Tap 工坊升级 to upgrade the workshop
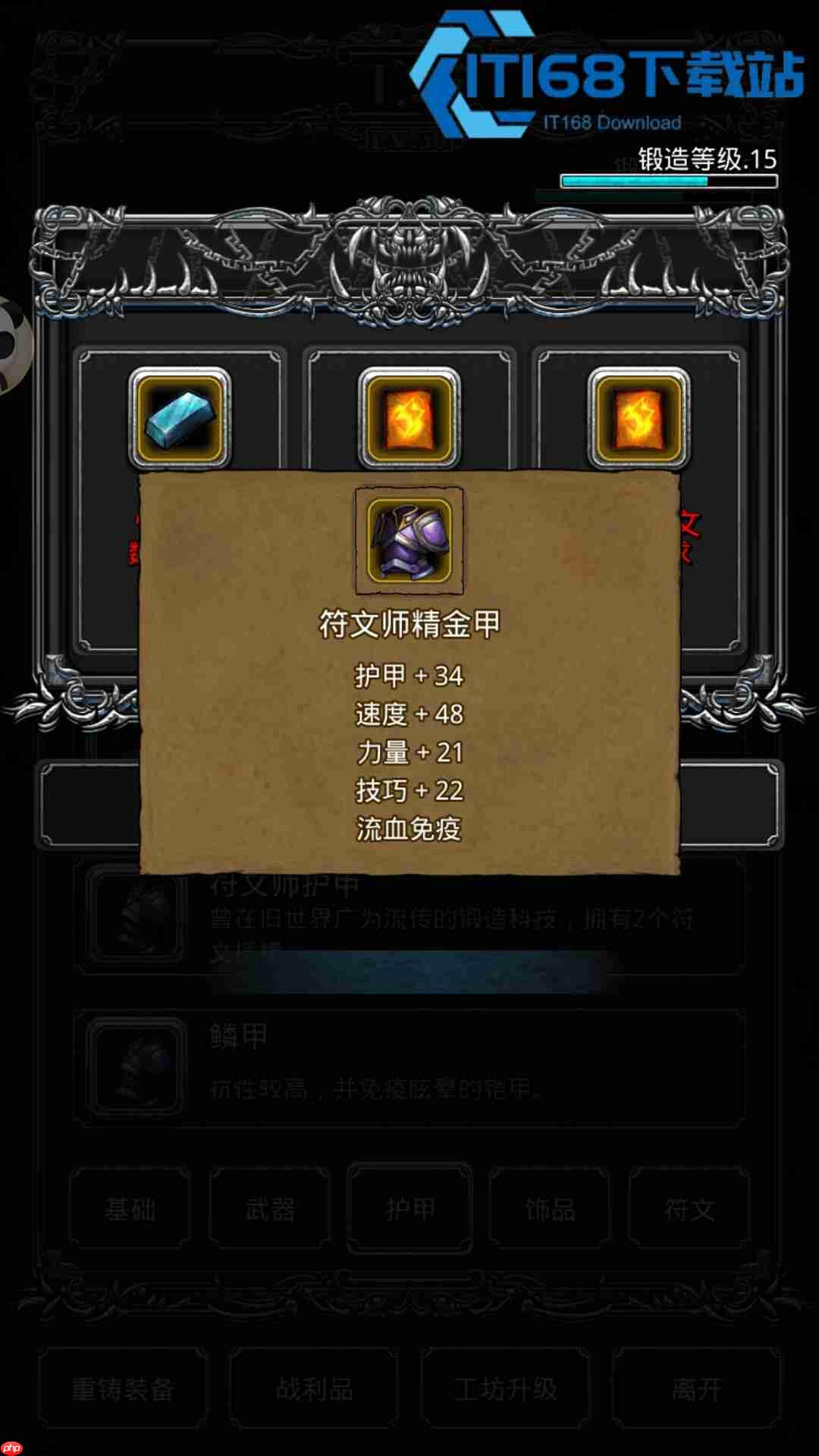This screenshot has height=1456, width=819. point(505,1389)
